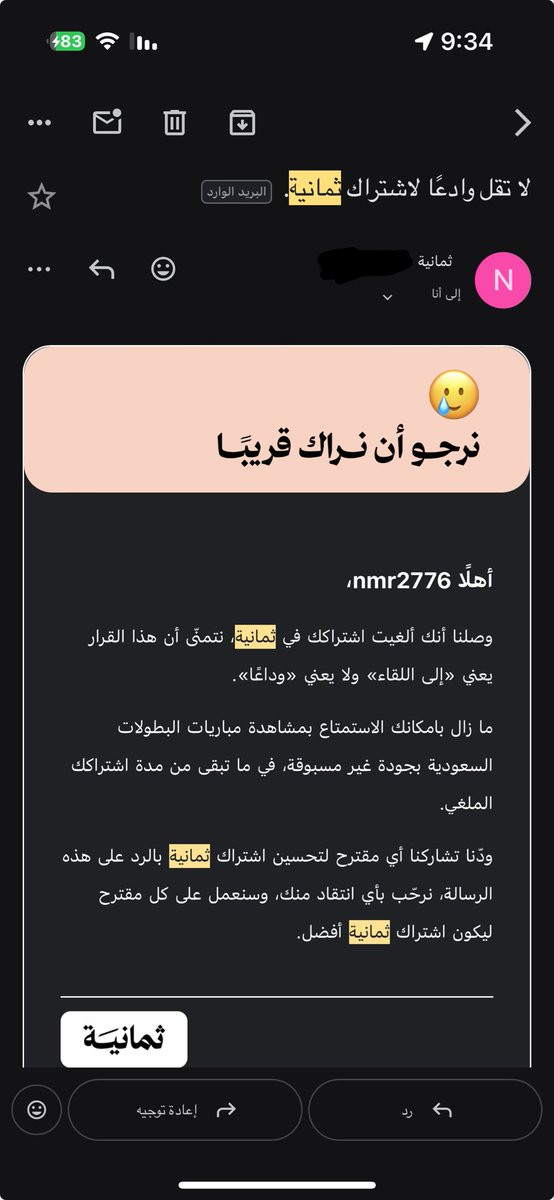The width and height of the screenshot is (554, 1200).
Task: Open the sender avatar N
Action: point(503,280)
